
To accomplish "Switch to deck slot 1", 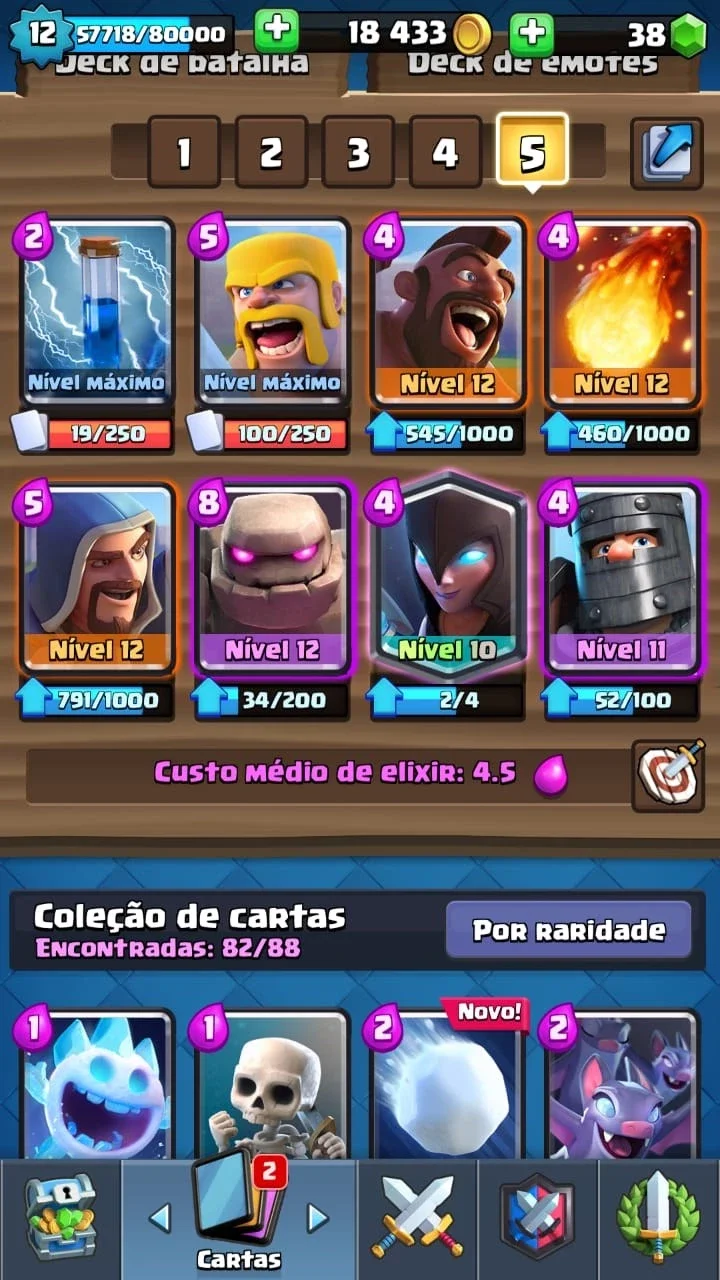I will (184, 152).
